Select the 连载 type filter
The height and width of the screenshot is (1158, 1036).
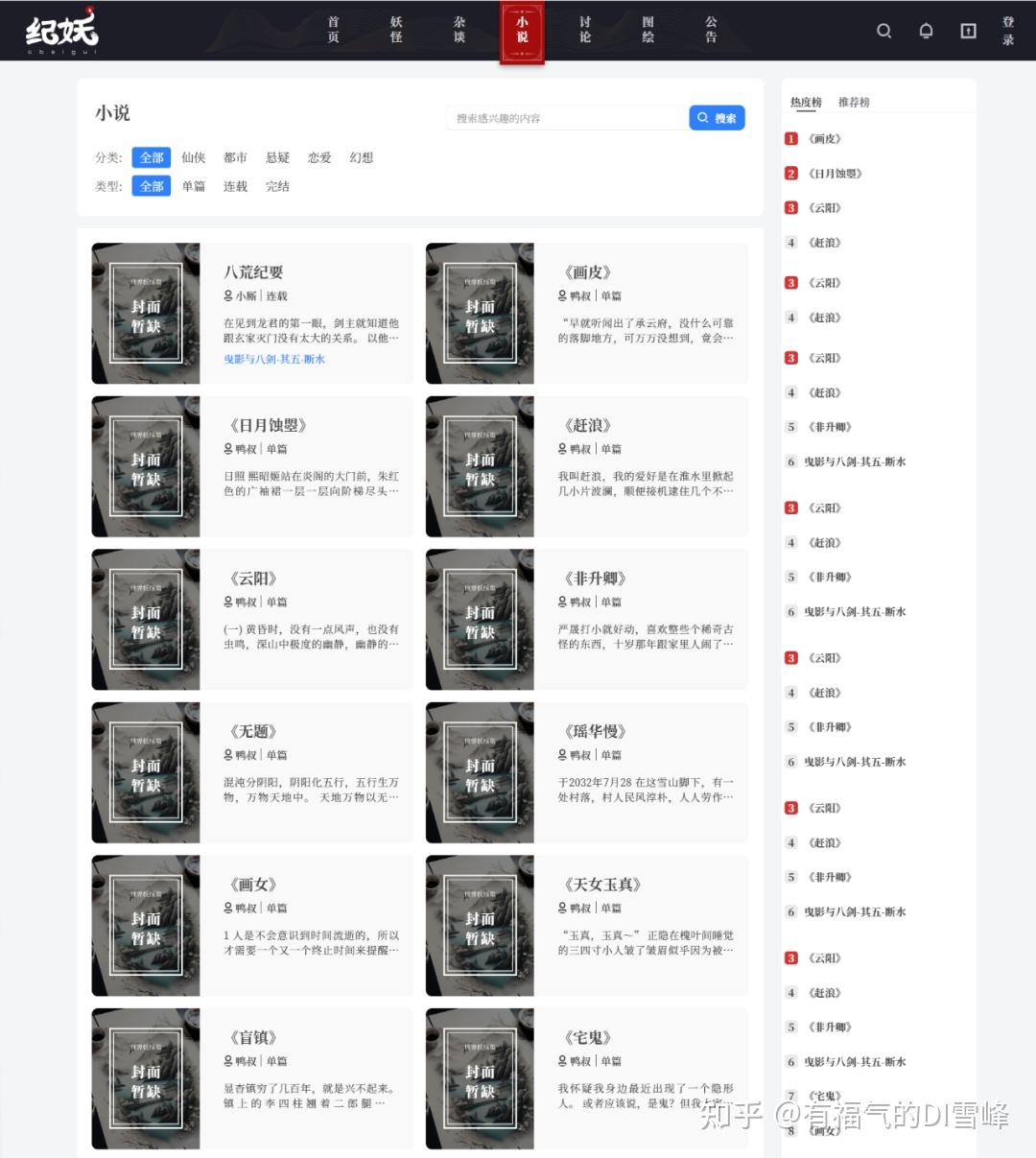pos(235,186)
